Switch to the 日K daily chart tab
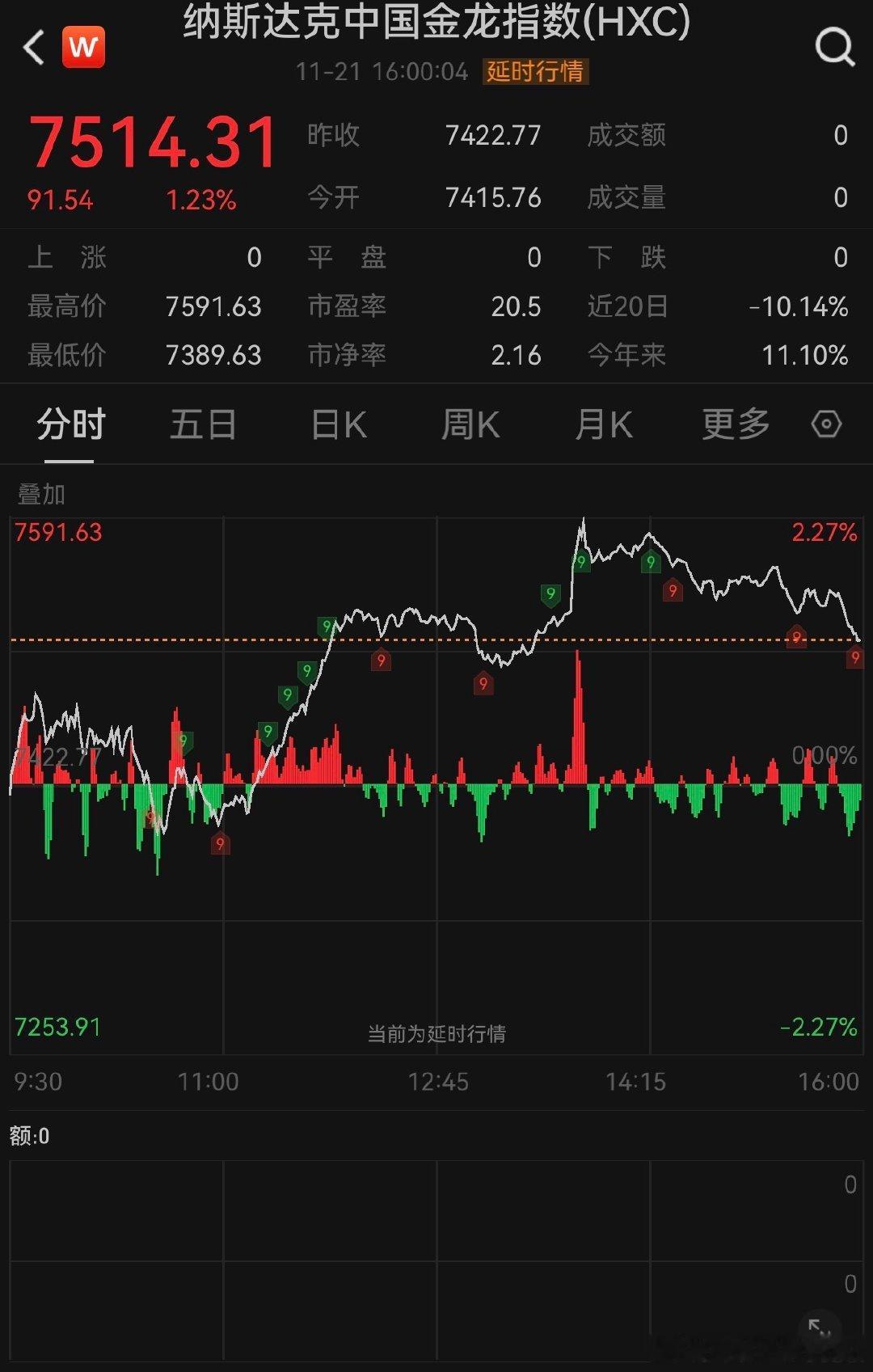This screenshot has height=1372, width=873. point(339,424)
